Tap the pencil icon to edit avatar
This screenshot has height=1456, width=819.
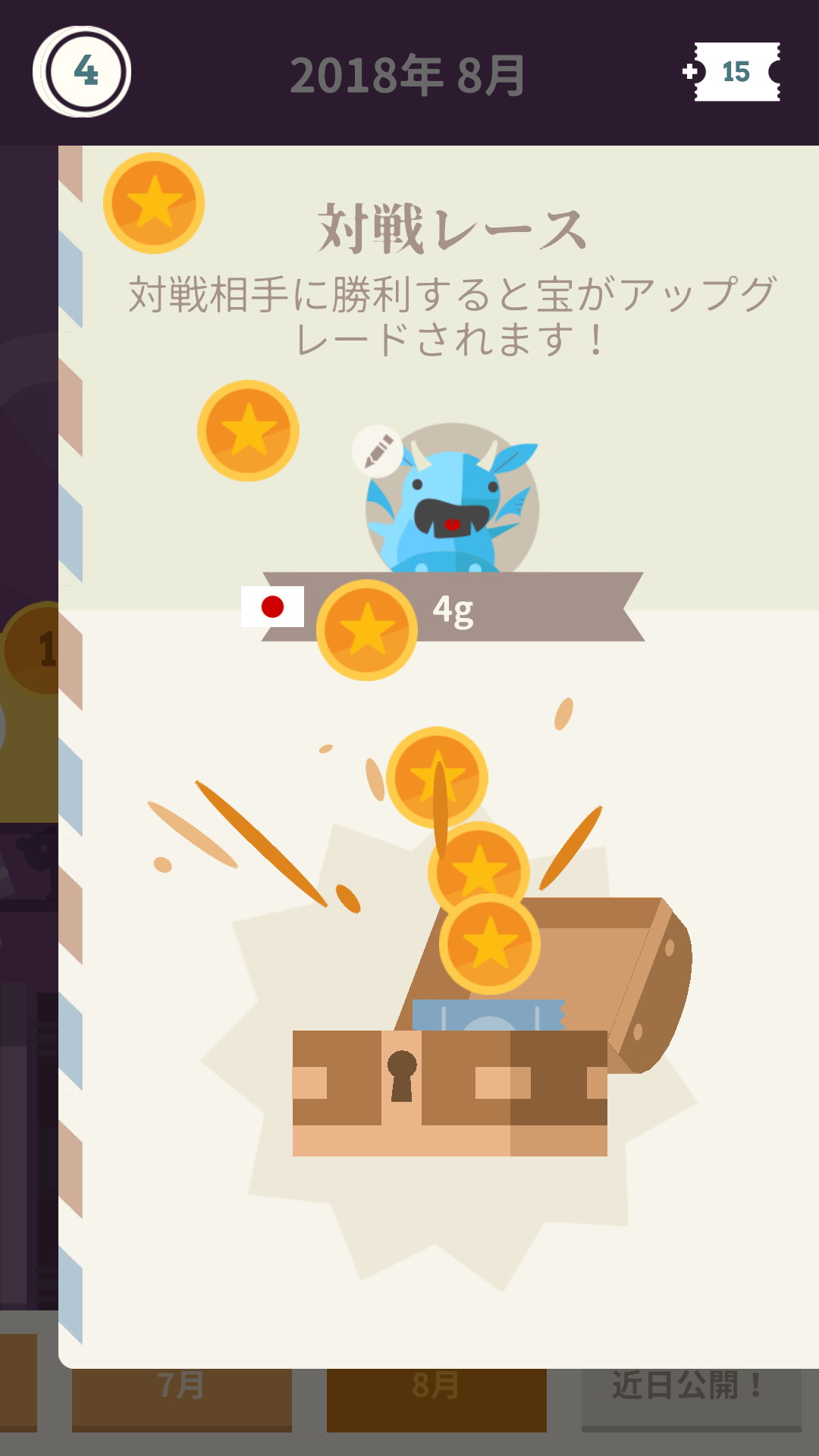378,451
